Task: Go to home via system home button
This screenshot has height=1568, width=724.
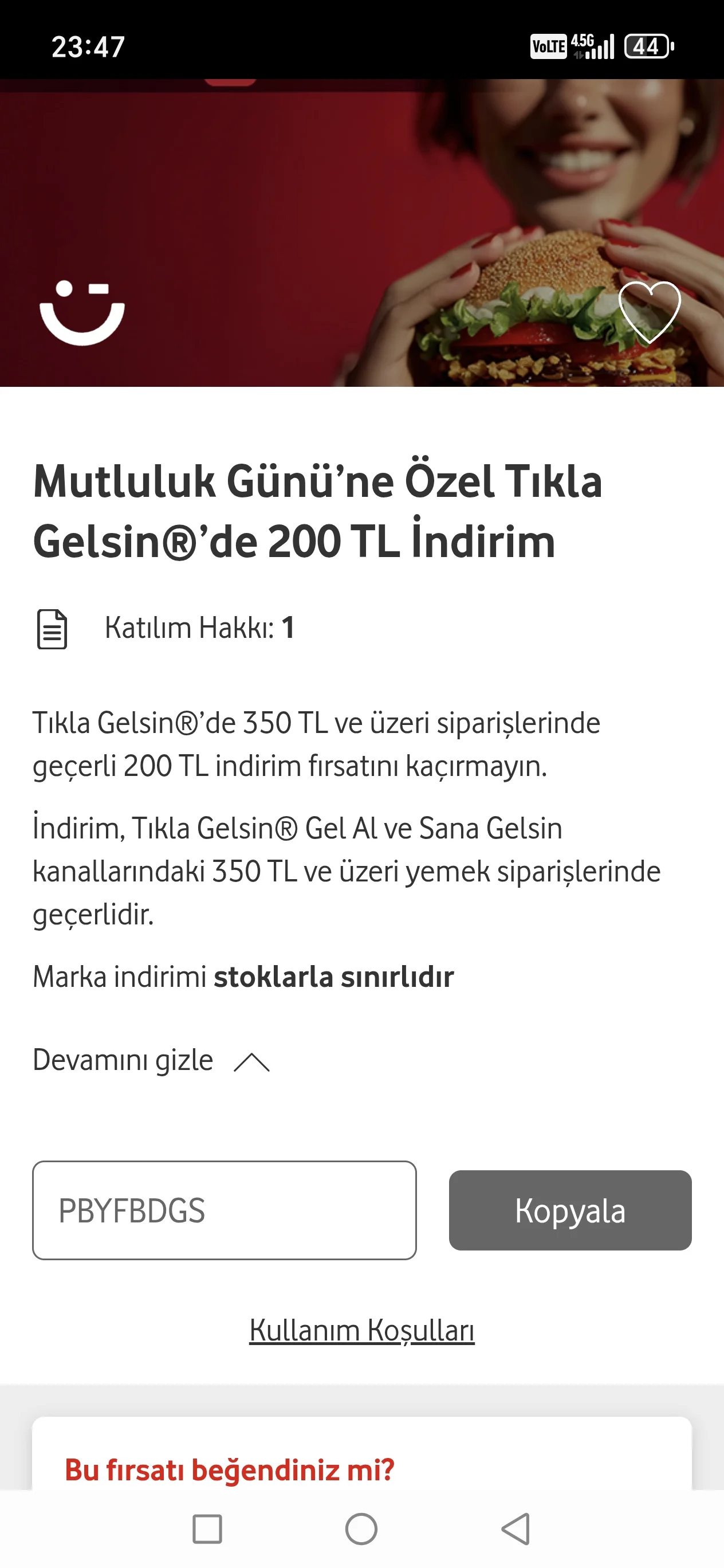Action: [361, 1528]
